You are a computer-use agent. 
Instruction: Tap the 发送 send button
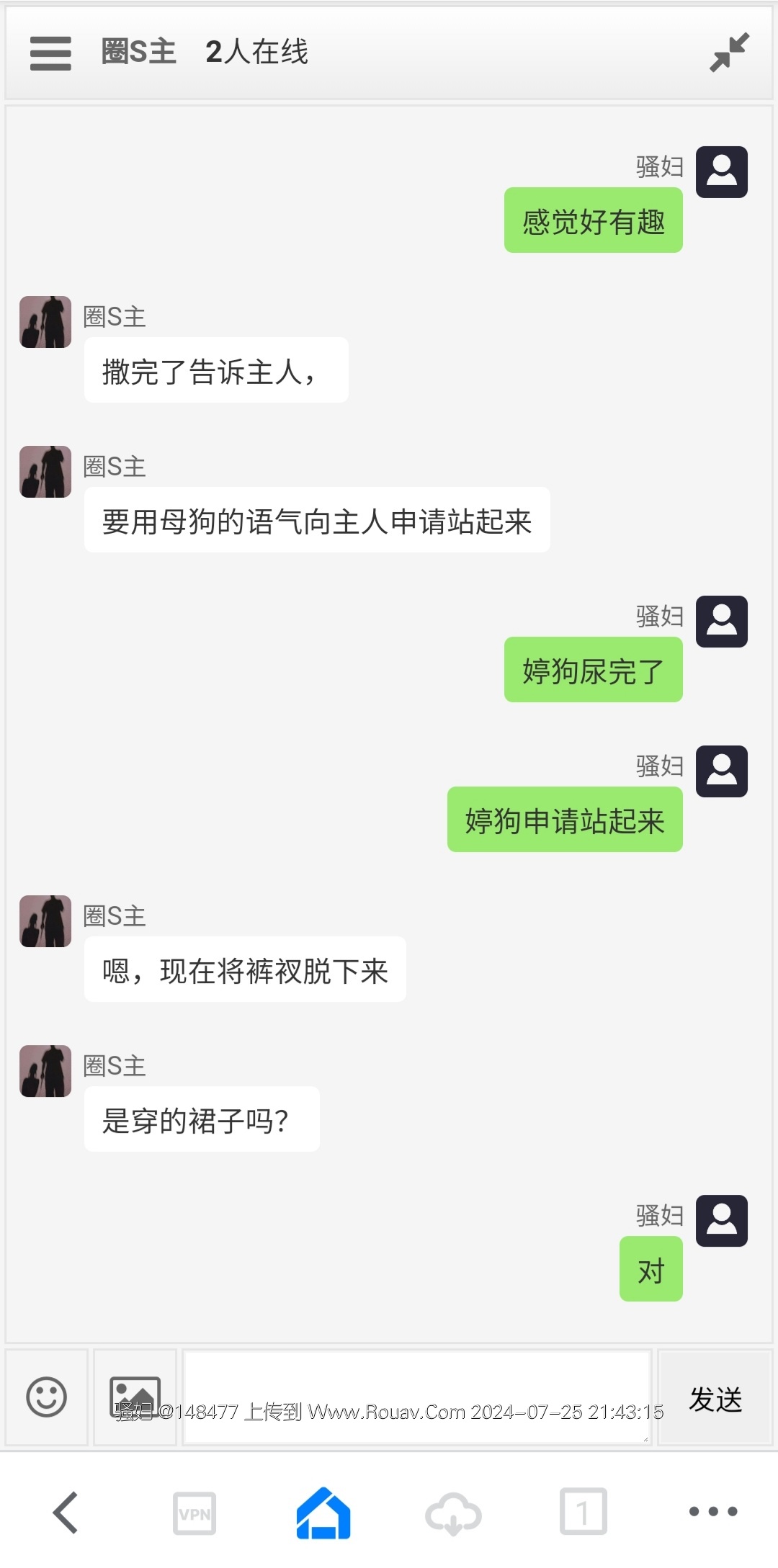(x=715, y=1399)
